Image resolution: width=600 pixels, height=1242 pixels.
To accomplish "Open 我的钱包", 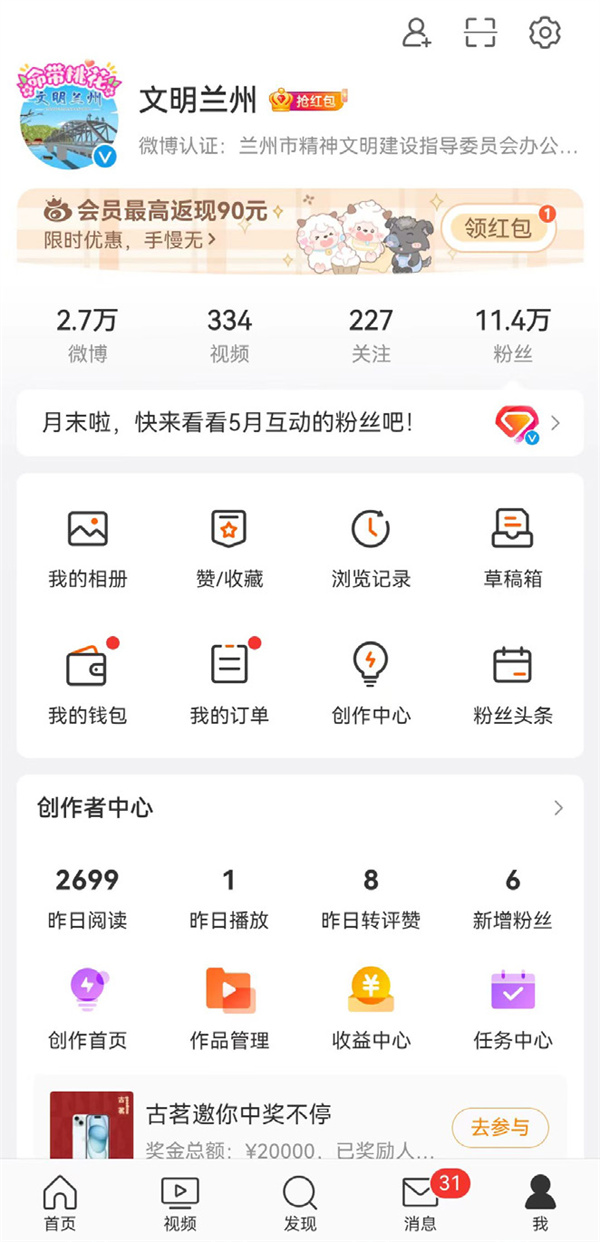I will [88, 684].
